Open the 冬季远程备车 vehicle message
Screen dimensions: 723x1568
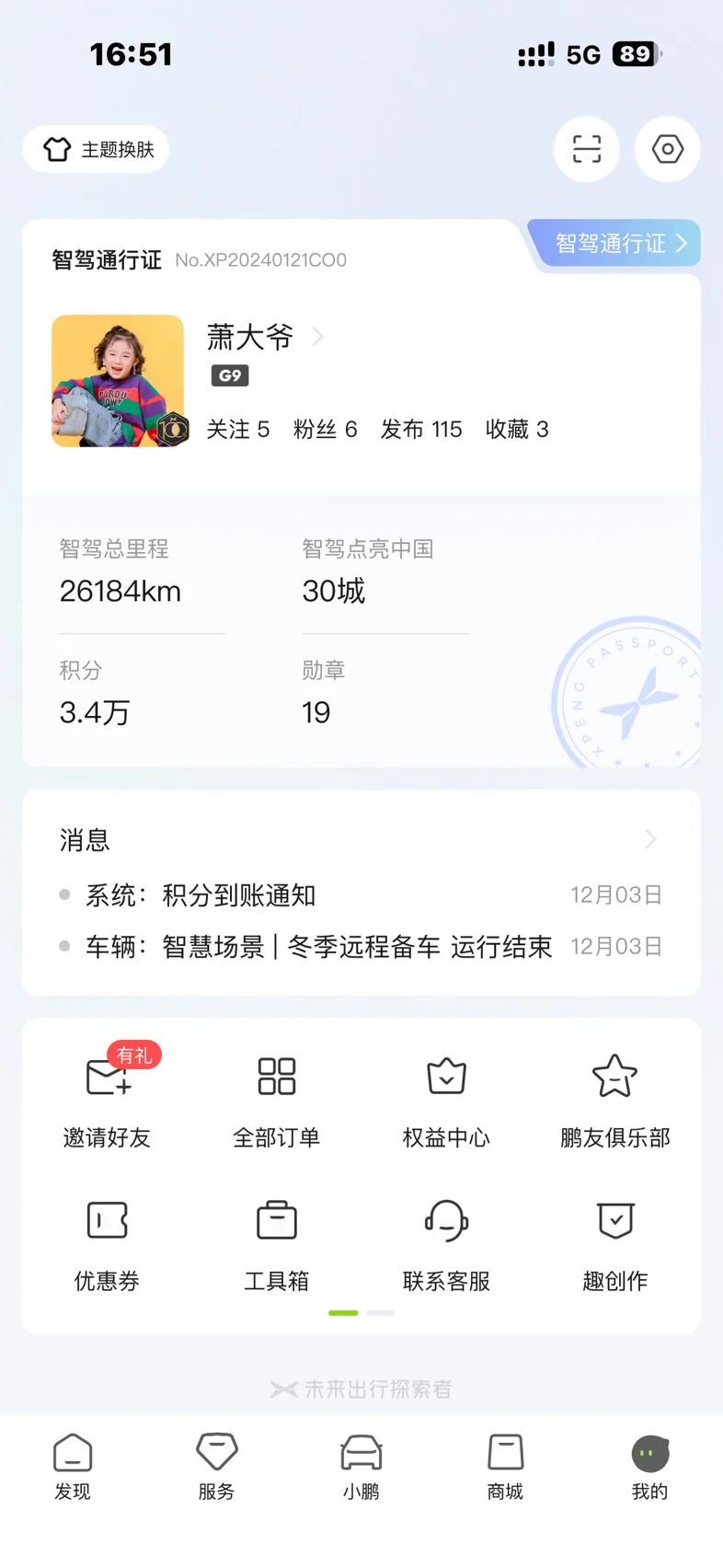coord(317,947)
